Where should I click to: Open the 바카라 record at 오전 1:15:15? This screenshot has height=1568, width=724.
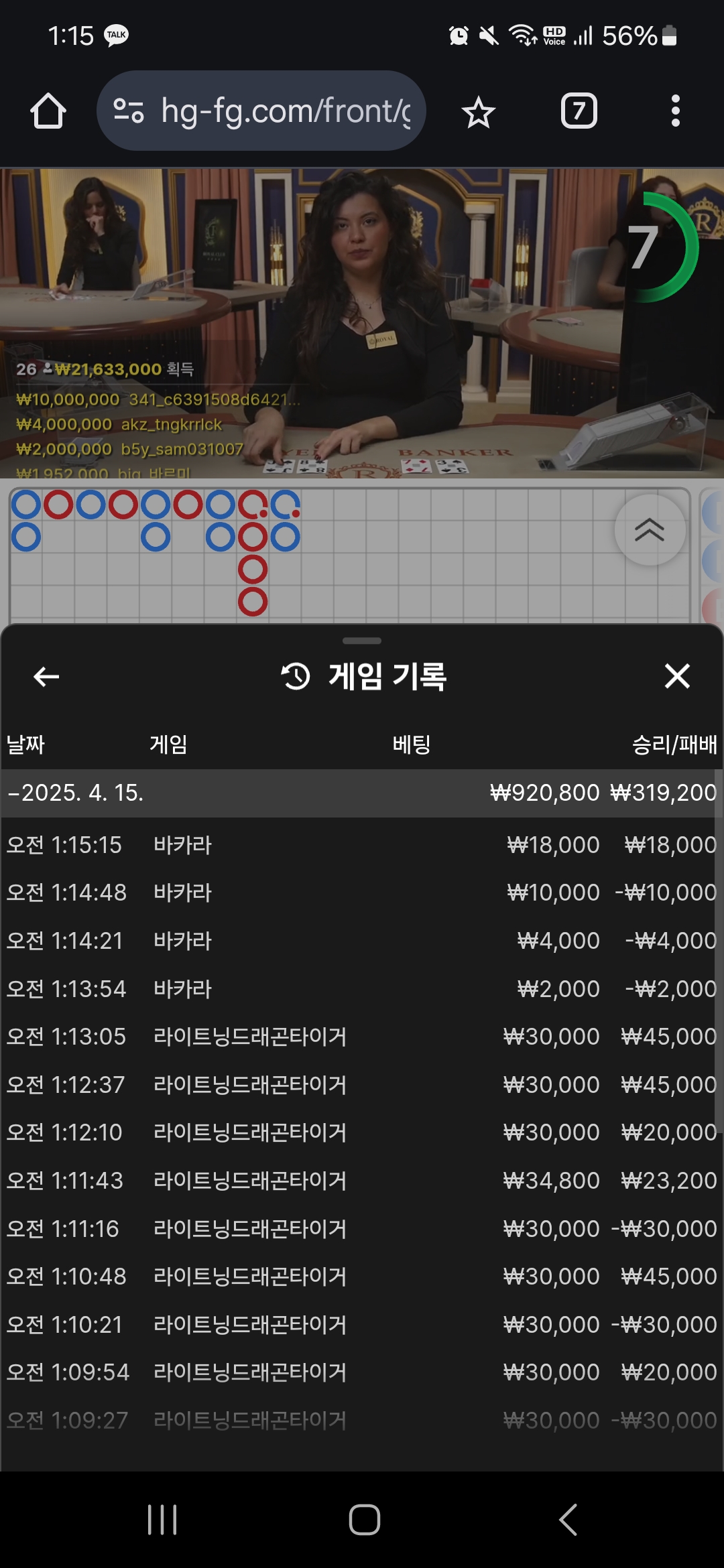coord(362,844)
